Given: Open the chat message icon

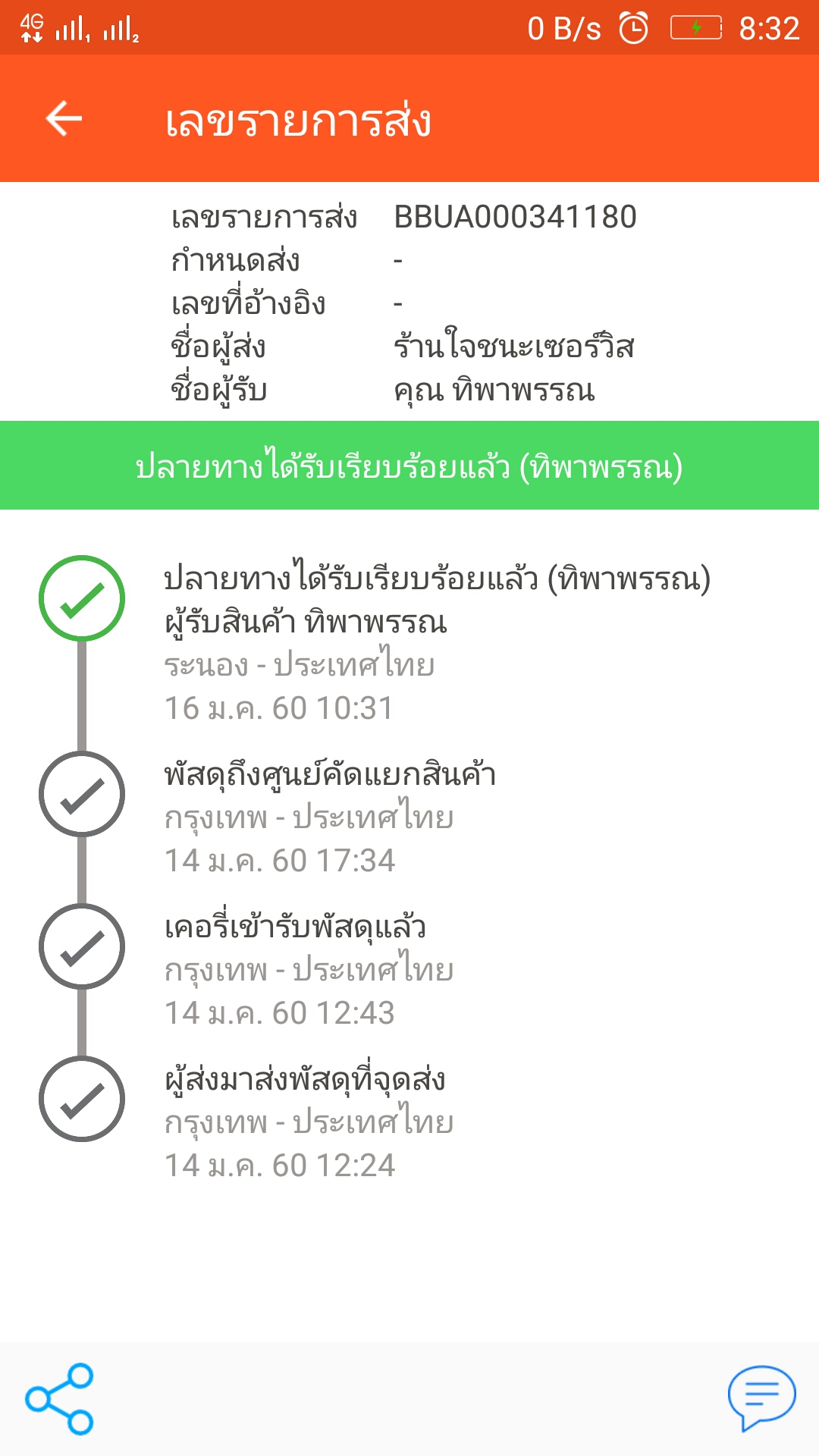Looking at the screenshot, I should [761, 1398].
